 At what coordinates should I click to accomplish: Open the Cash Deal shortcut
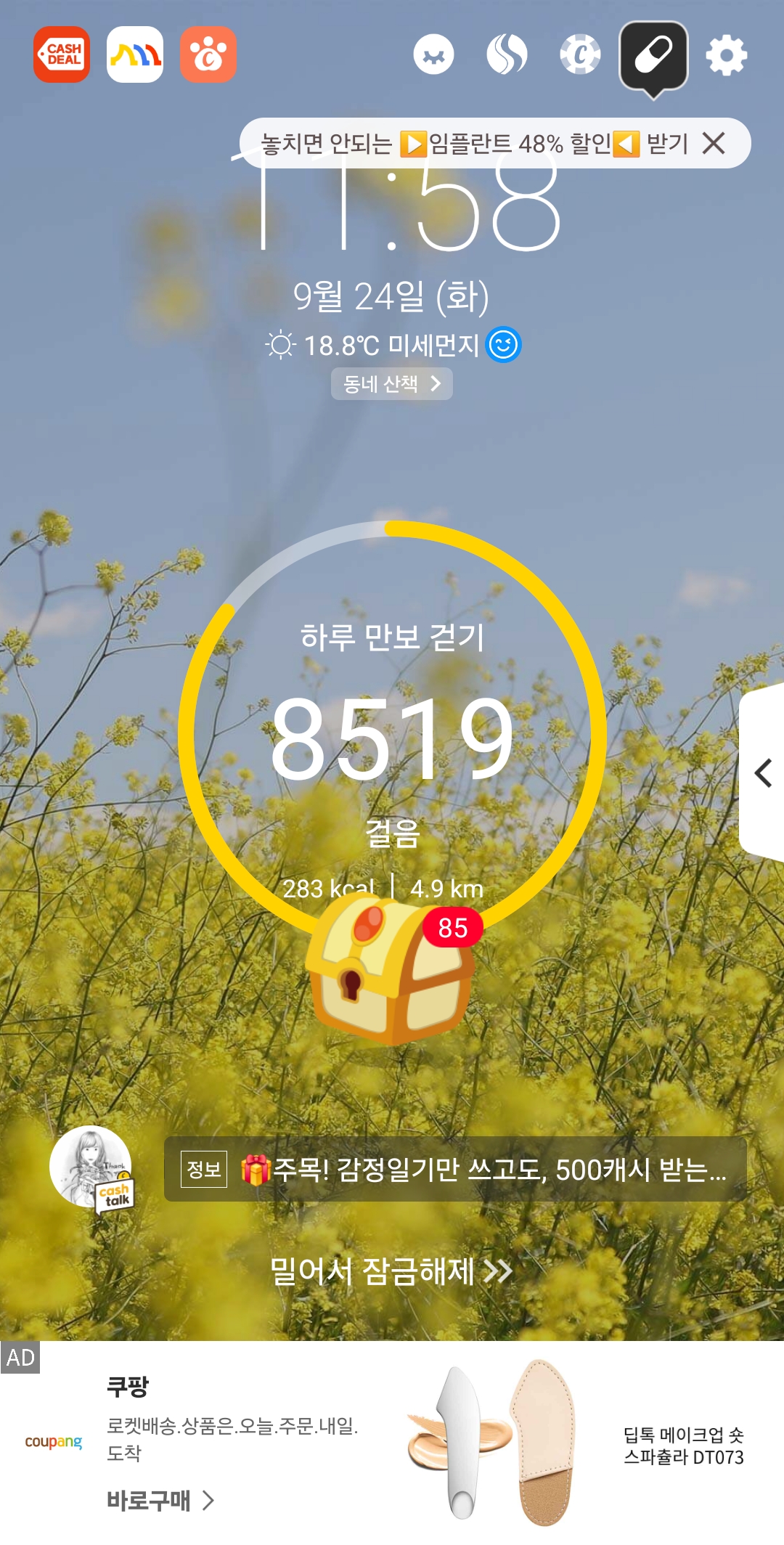click(62, 54)
